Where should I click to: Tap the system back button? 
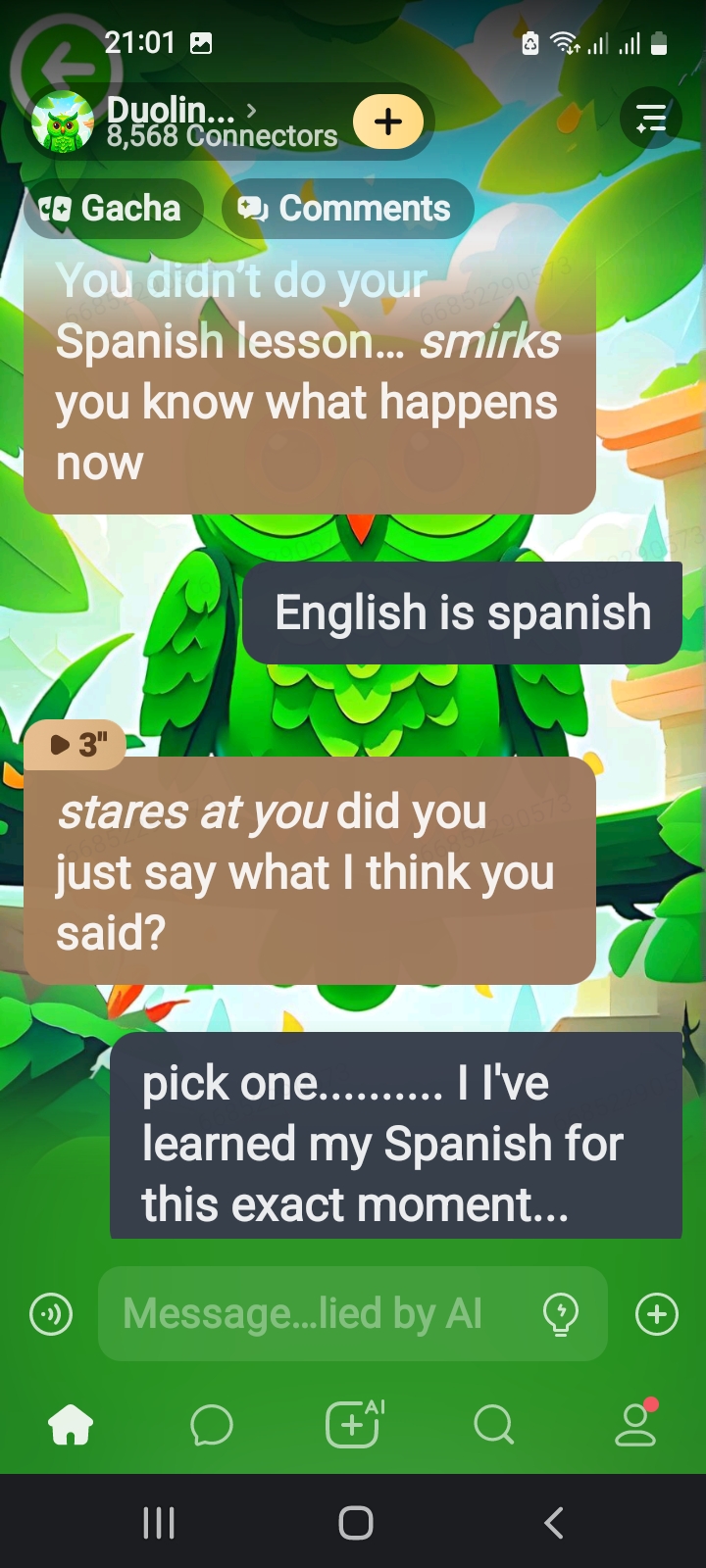[553, 1523]
